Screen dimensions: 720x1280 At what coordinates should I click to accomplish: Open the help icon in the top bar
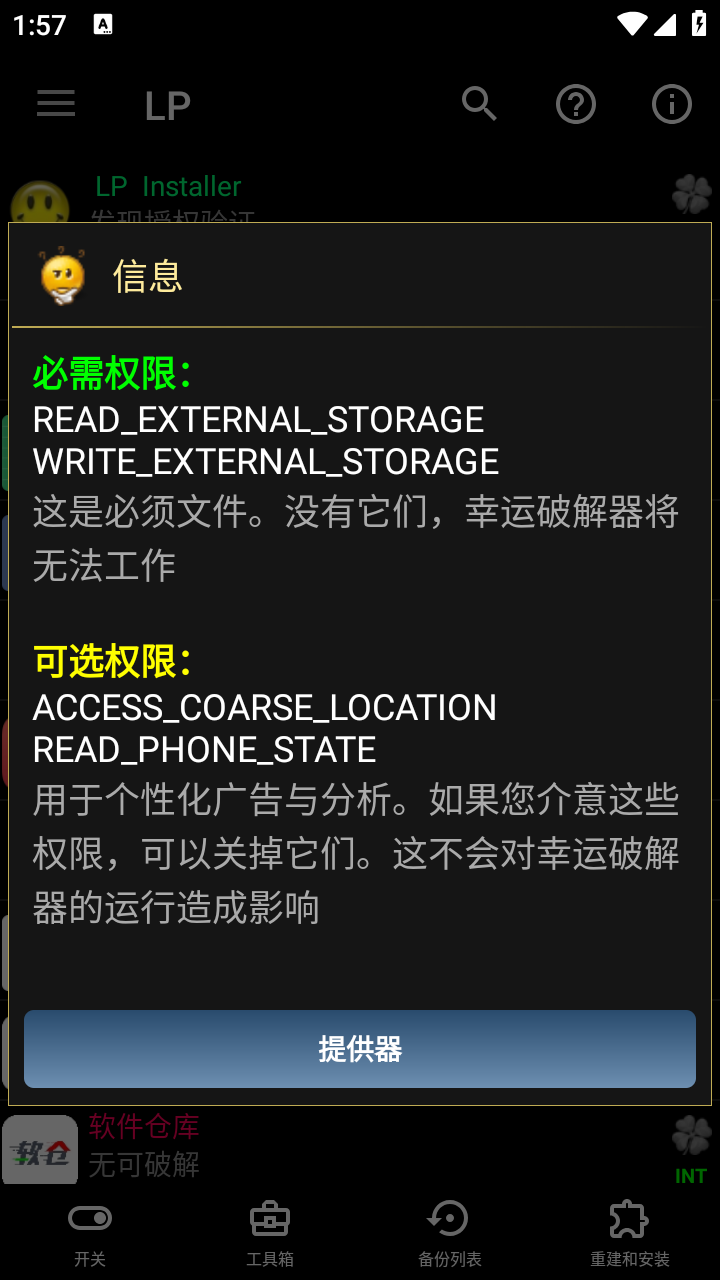[576, 103]
